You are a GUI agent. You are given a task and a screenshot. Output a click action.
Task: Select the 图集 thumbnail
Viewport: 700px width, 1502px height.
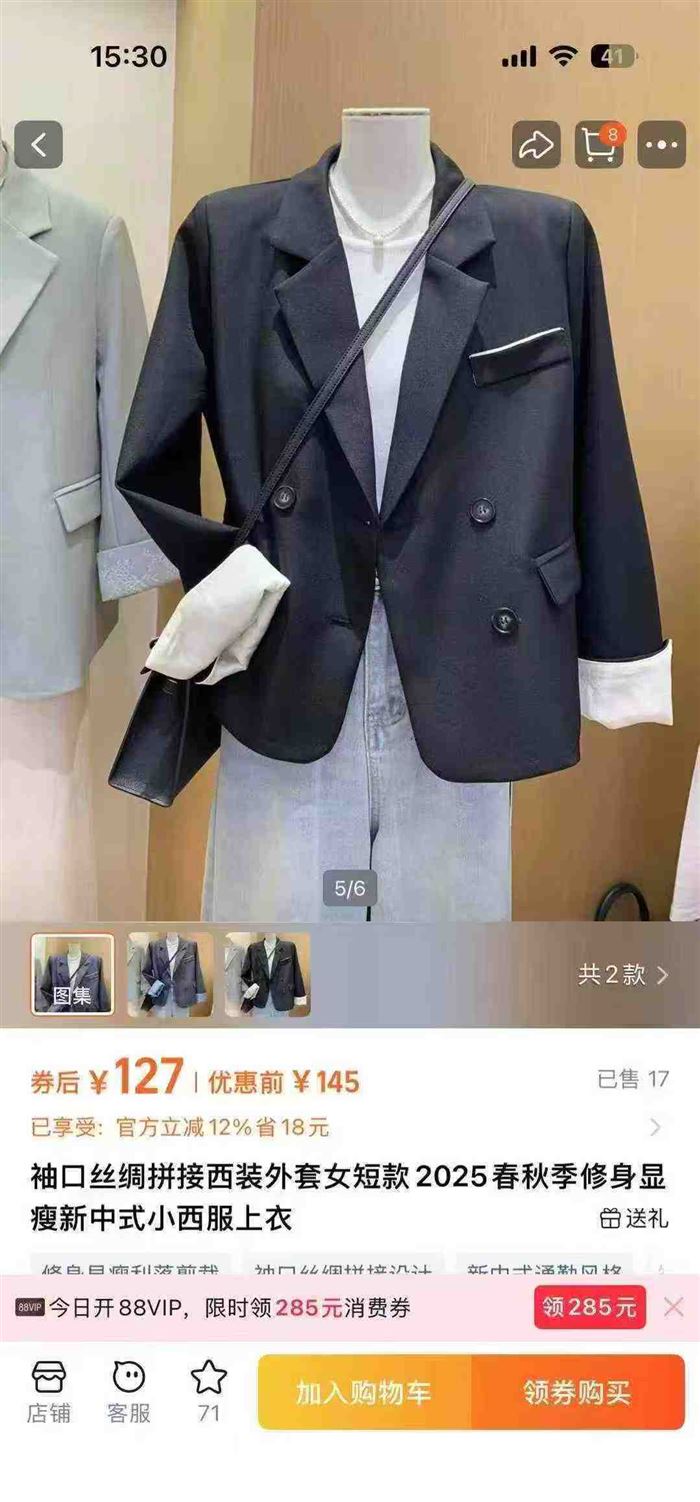72,974
